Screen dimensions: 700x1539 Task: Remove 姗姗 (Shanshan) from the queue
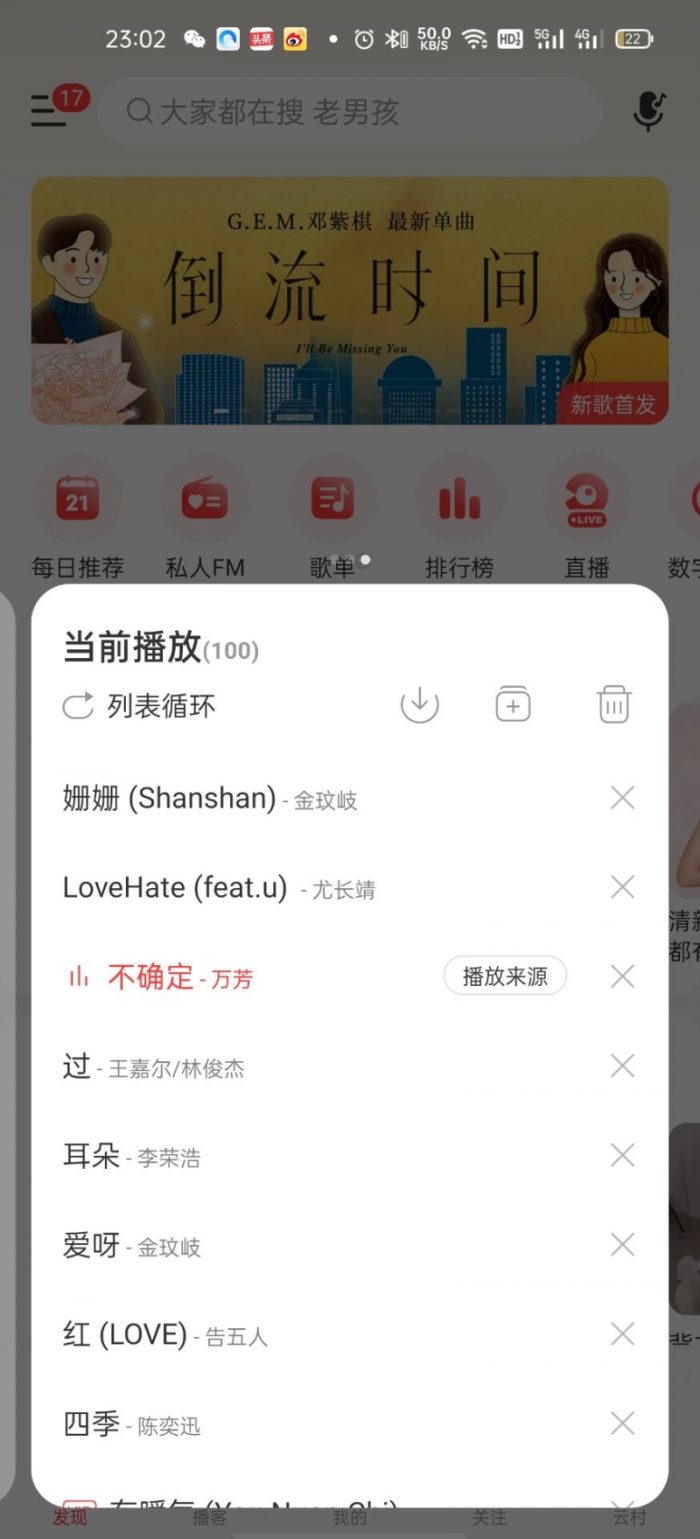(x=622, y=798)
